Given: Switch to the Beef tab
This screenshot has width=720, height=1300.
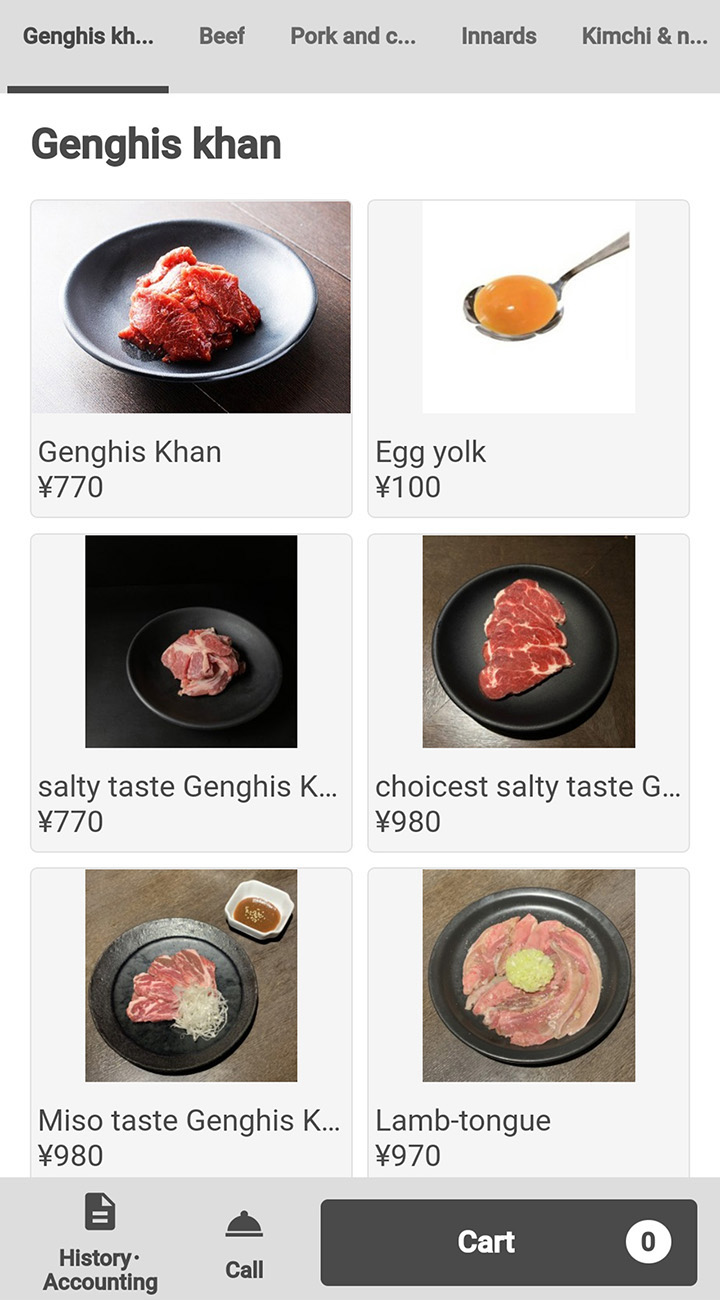Looking at the screenshot, I should pos(222,36).
